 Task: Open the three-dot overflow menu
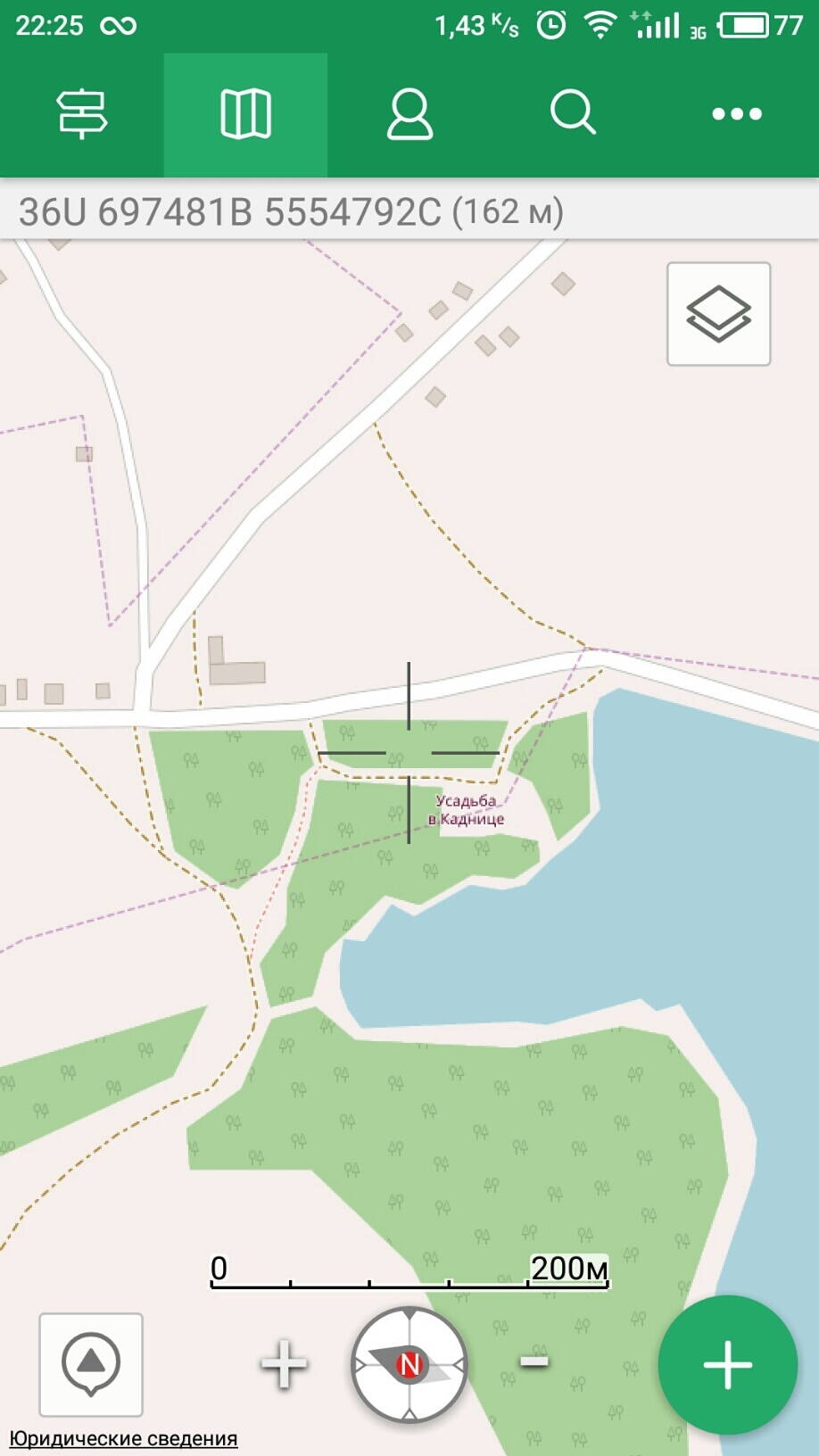(x=737, y=114)
